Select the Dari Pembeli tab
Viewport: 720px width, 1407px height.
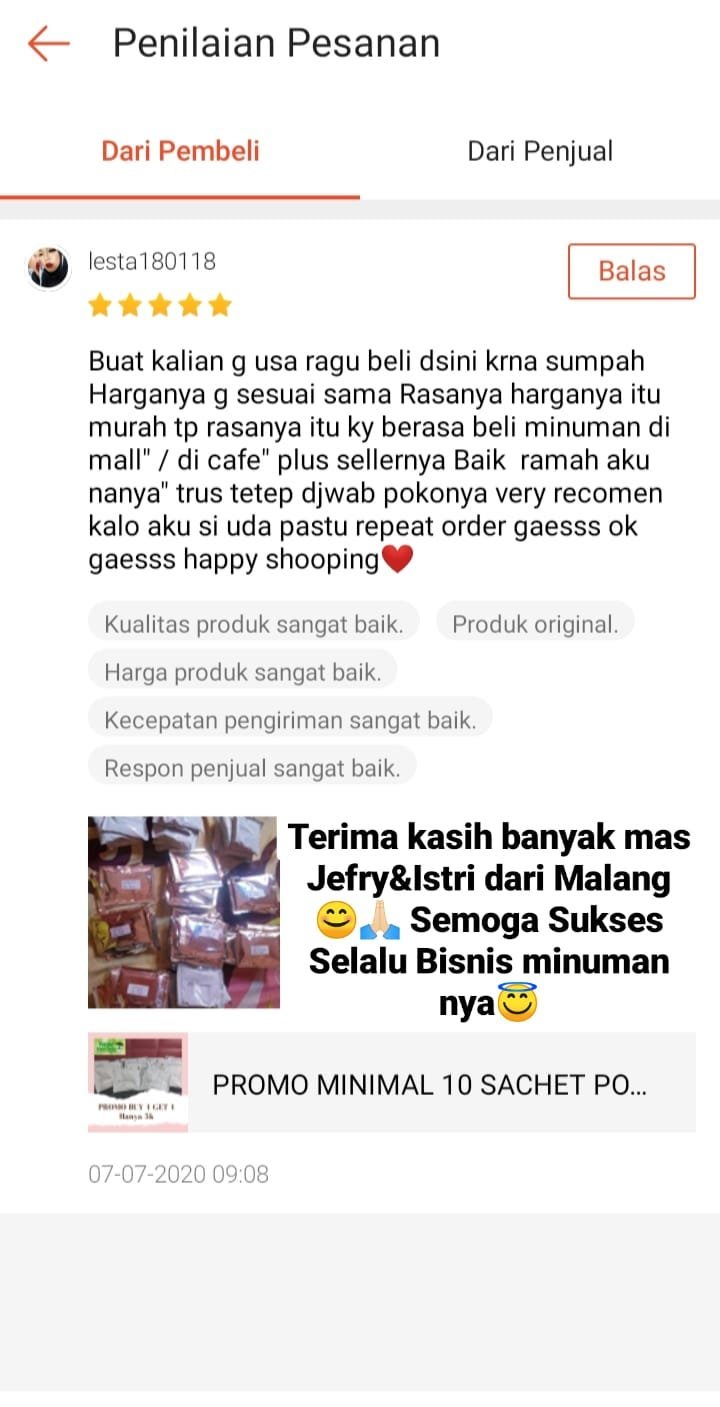pos(180,152)
